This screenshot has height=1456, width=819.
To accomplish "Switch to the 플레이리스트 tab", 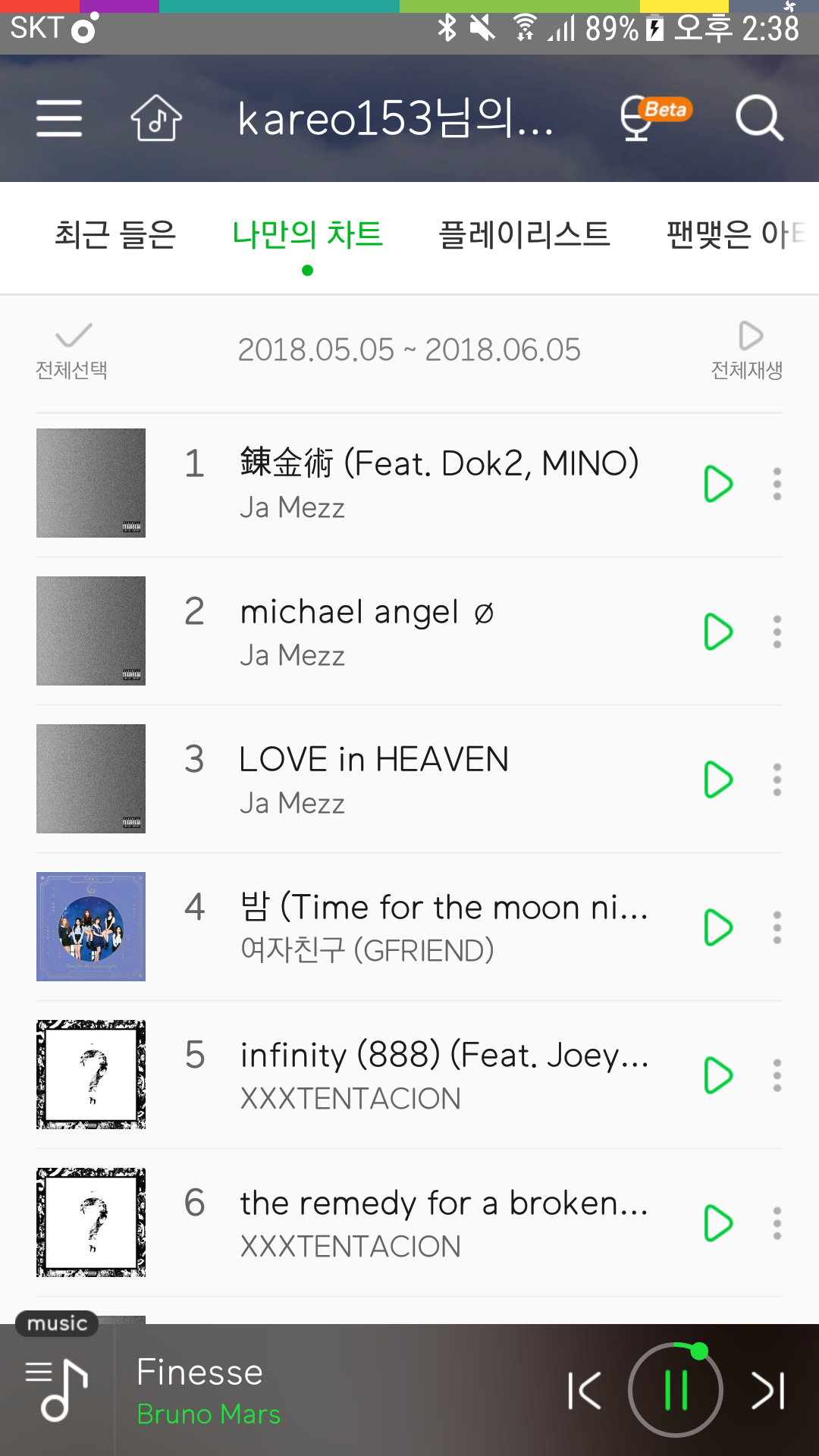I will pyautogui.click(x=525, y=235).
